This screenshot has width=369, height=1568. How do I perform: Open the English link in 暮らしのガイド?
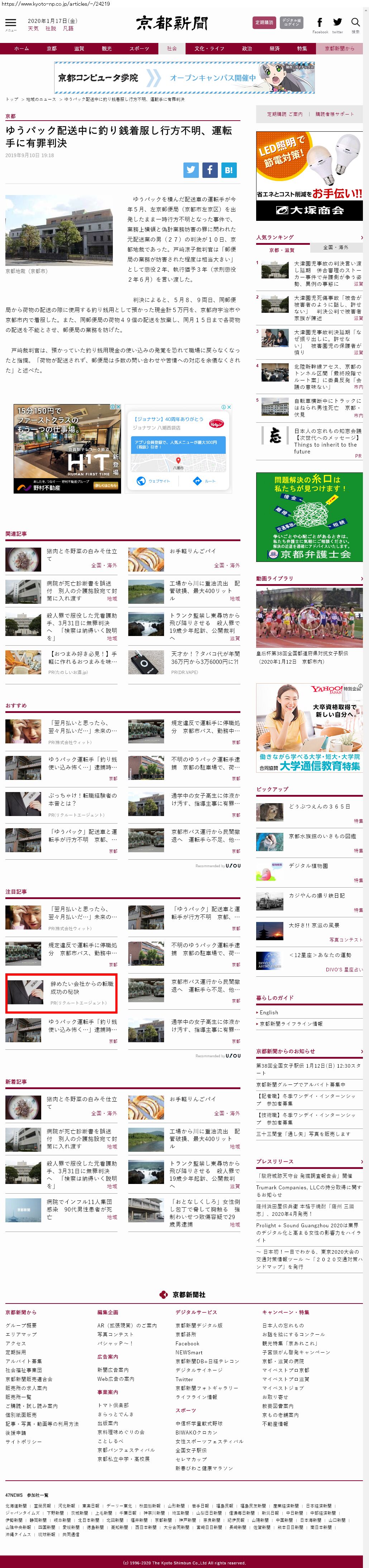pyautogui.click(x=269, y=1012)
